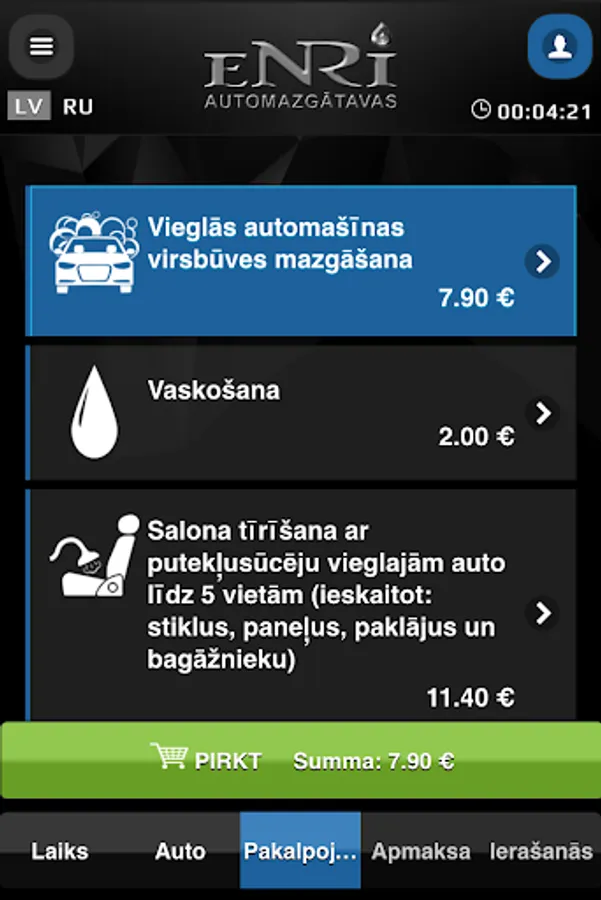Open the Ierašanās tab
Image resolution: width=601 pixels, height=900 pixels.
click(x=541, y=851)
